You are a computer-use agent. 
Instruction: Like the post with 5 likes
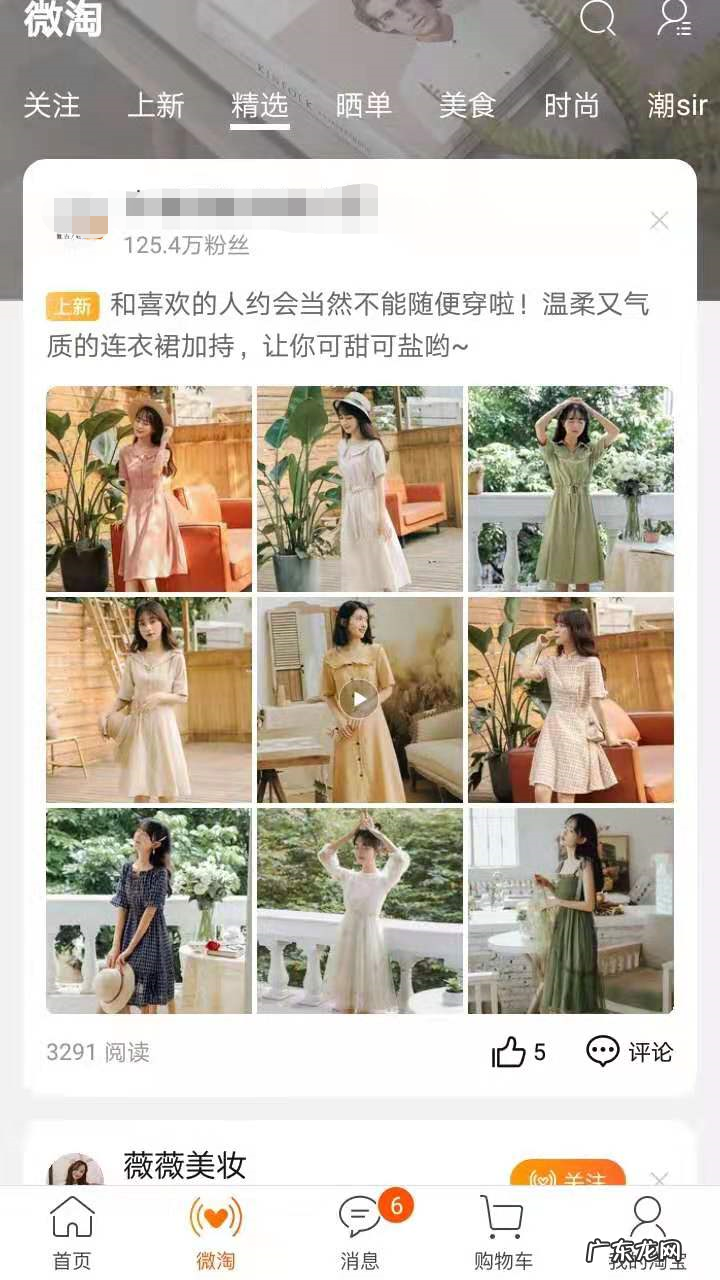point(509,1052)
